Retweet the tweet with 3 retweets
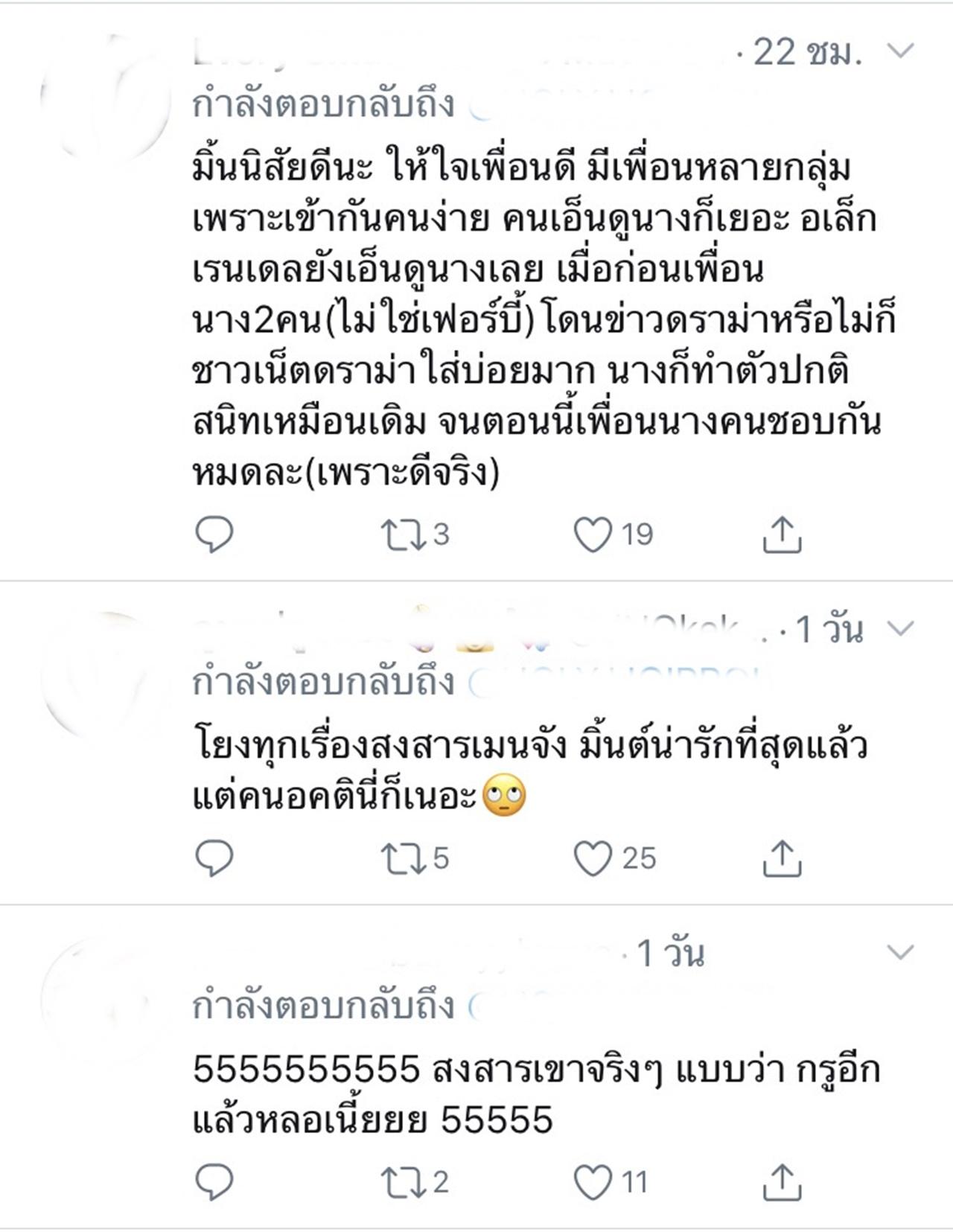 [402, 534]
